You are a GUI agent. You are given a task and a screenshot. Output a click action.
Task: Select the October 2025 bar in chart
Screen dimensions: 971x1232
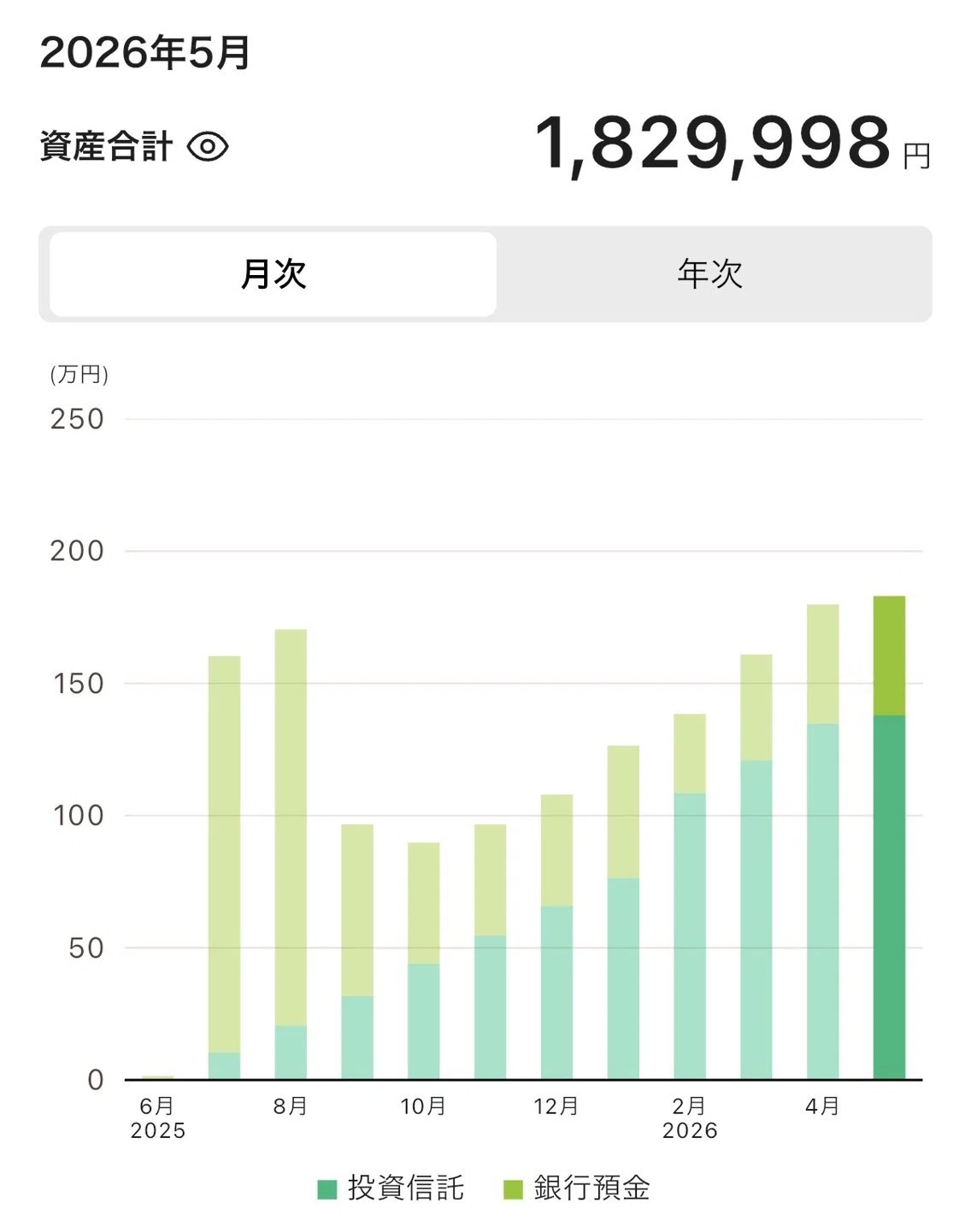[x=423, y=961]
